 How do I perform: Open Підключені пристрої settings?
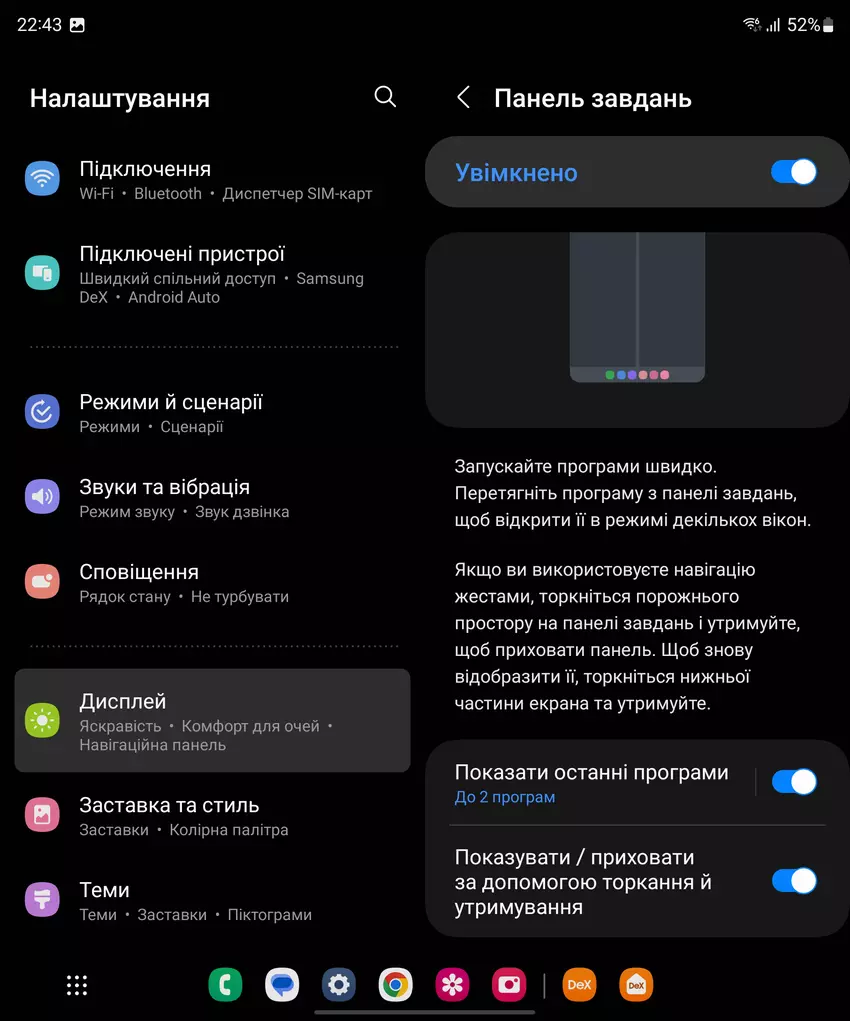coord(212,274)
